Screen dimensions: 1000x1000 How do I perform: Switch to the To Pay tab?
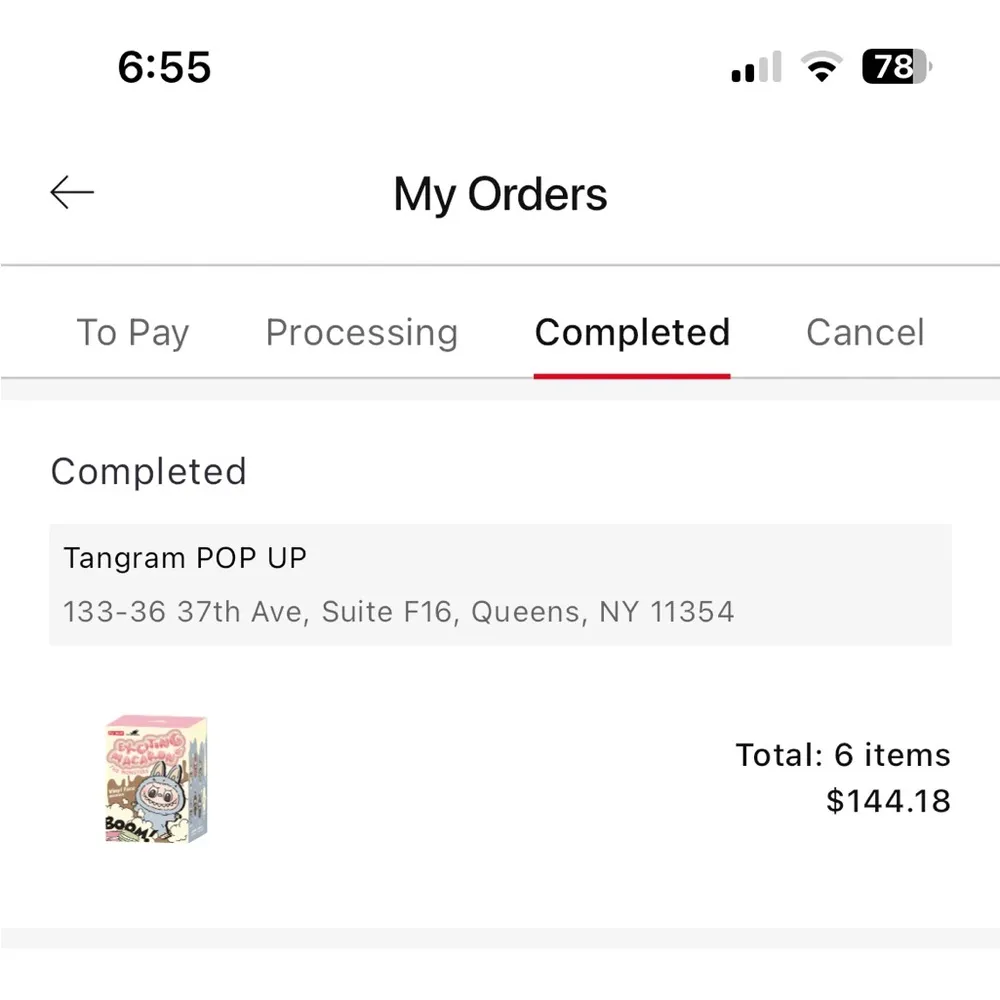coord(133,333)
